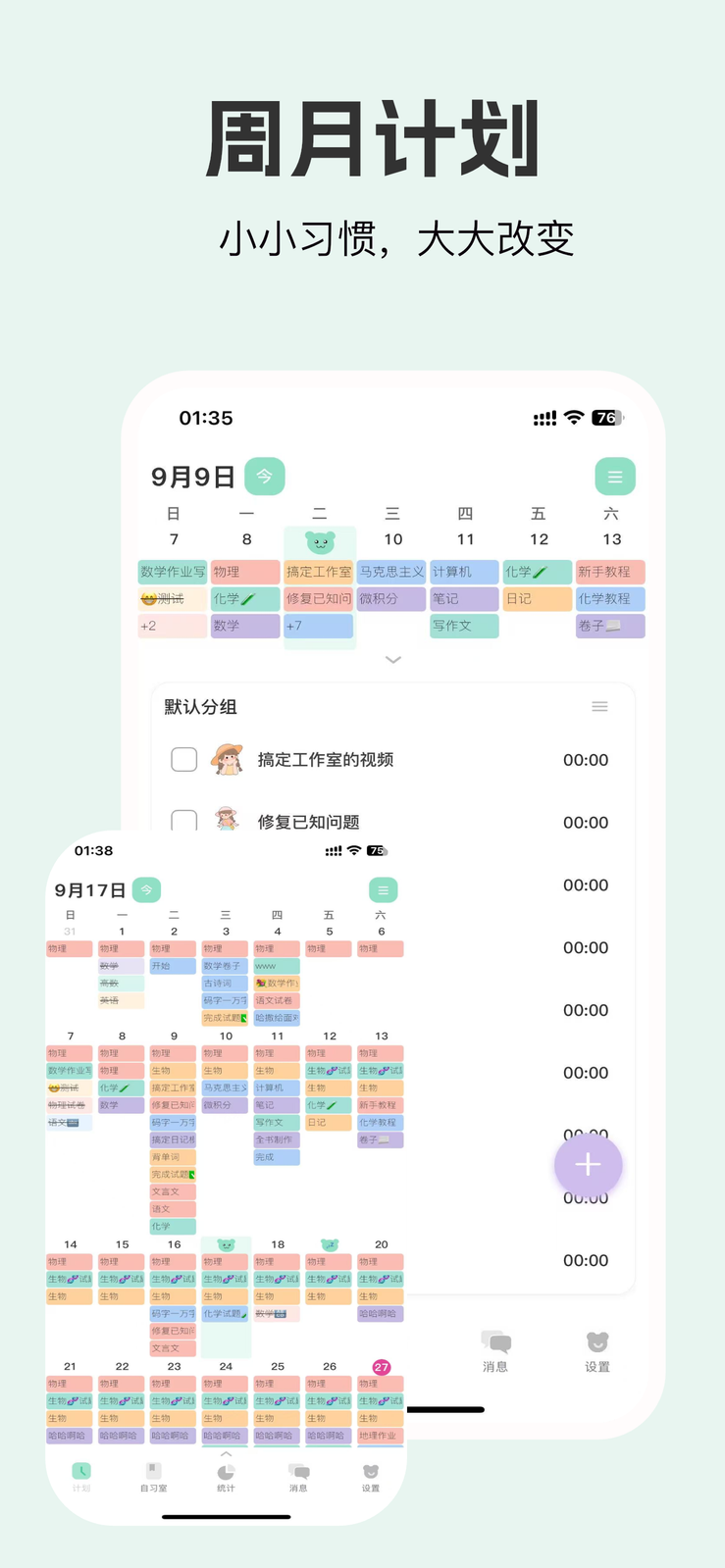Mark 修复已知问题 as complete
This screenshot has width=725, height=1568.
184,823
